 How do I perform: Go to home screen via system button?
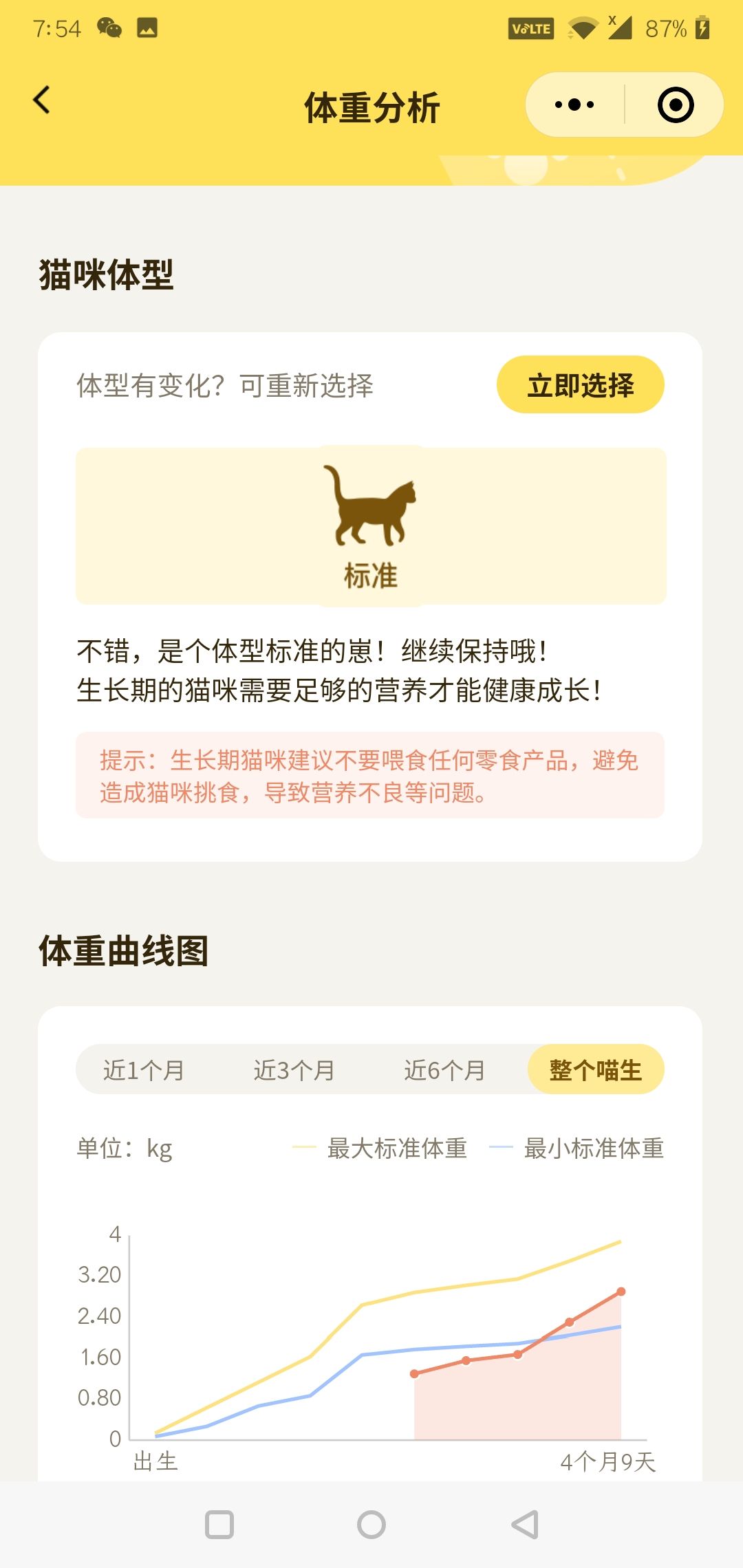click(x=371, y=1525)
